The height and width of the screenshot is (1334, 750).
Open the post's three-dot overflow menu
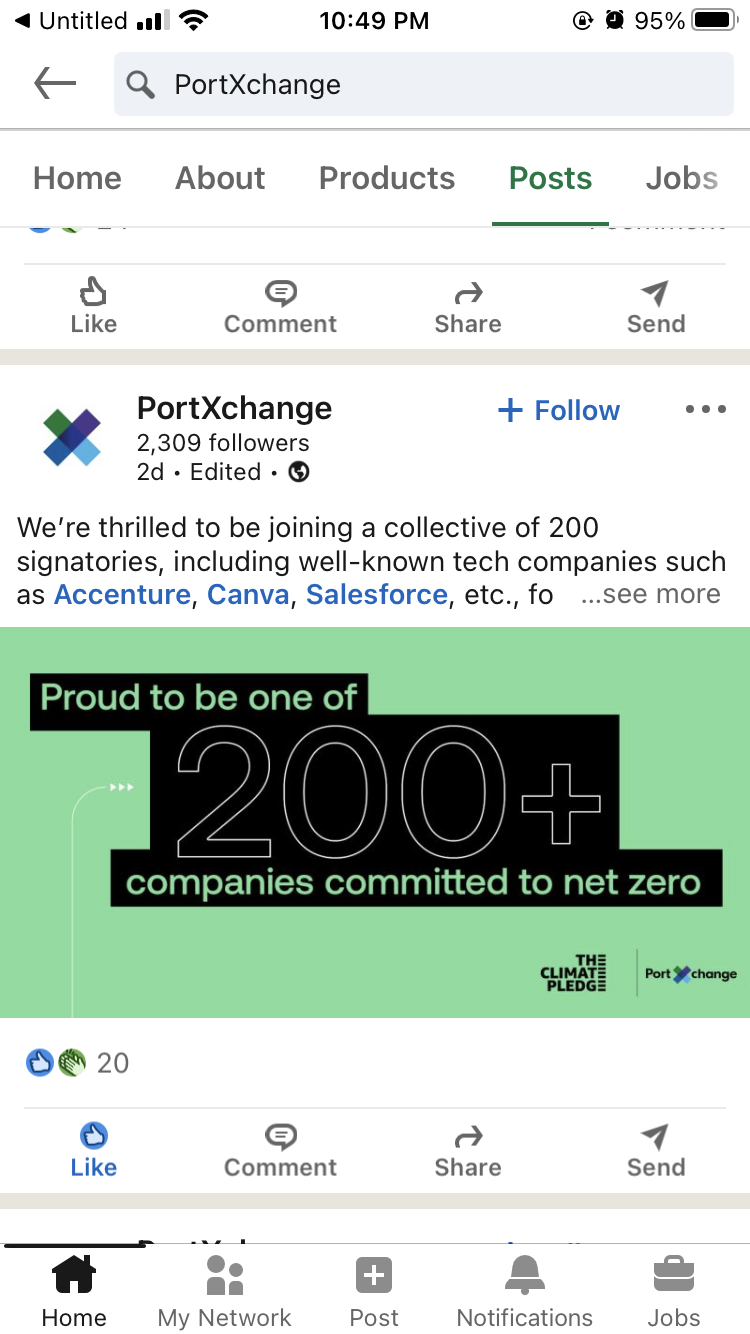pos(706,409)
